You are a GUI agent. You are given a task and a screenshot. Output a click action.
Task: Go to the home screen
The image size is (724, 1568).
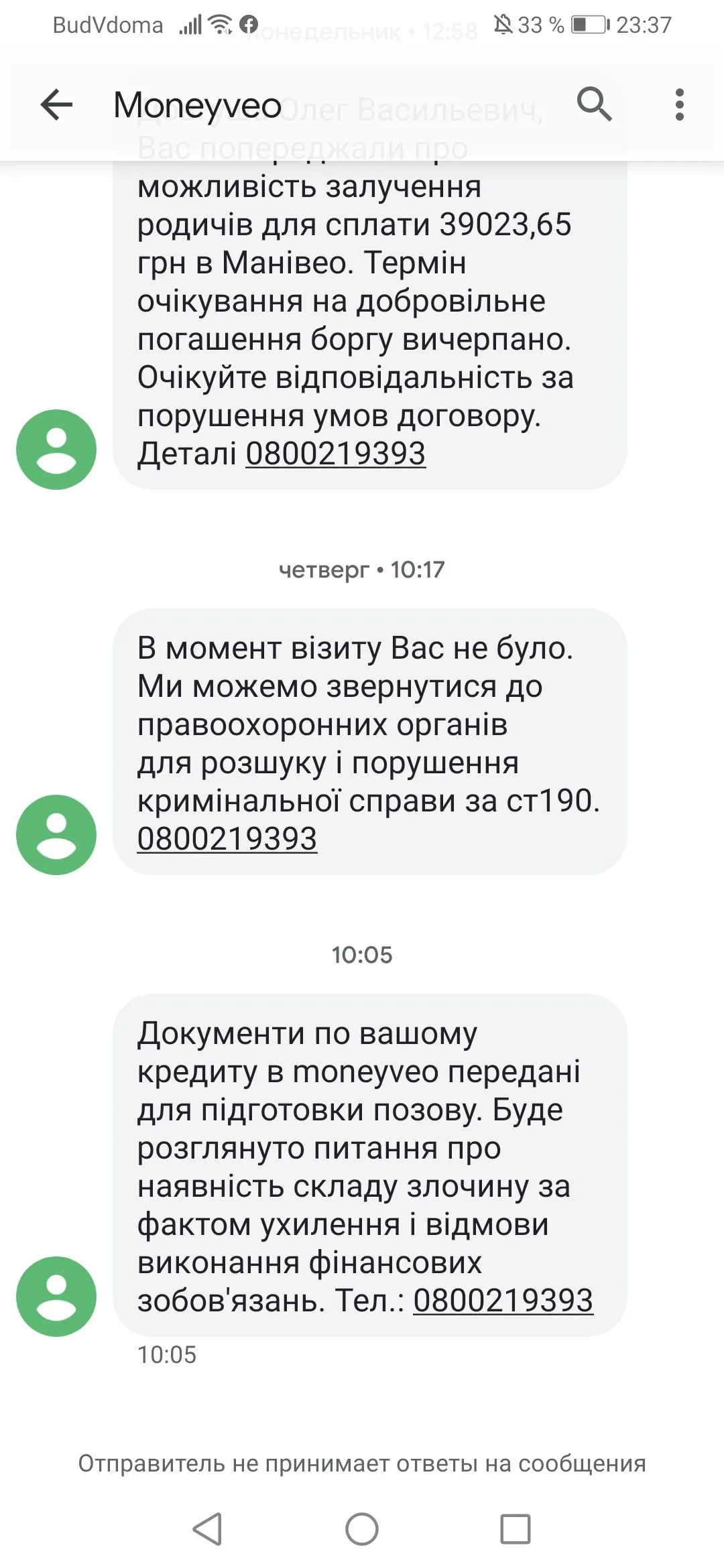362,1529
